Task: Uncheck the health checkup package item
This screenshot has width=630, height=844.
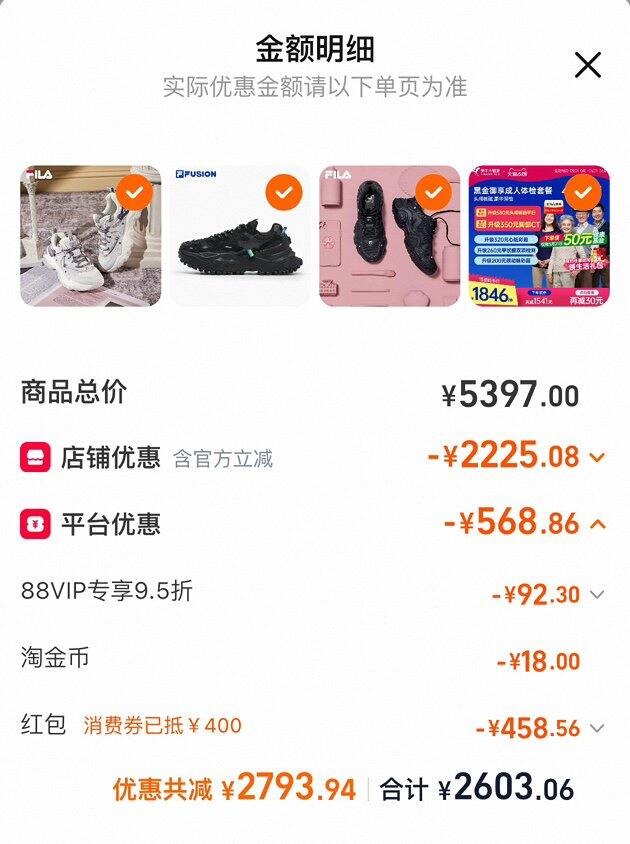Action: coord(584,192)
